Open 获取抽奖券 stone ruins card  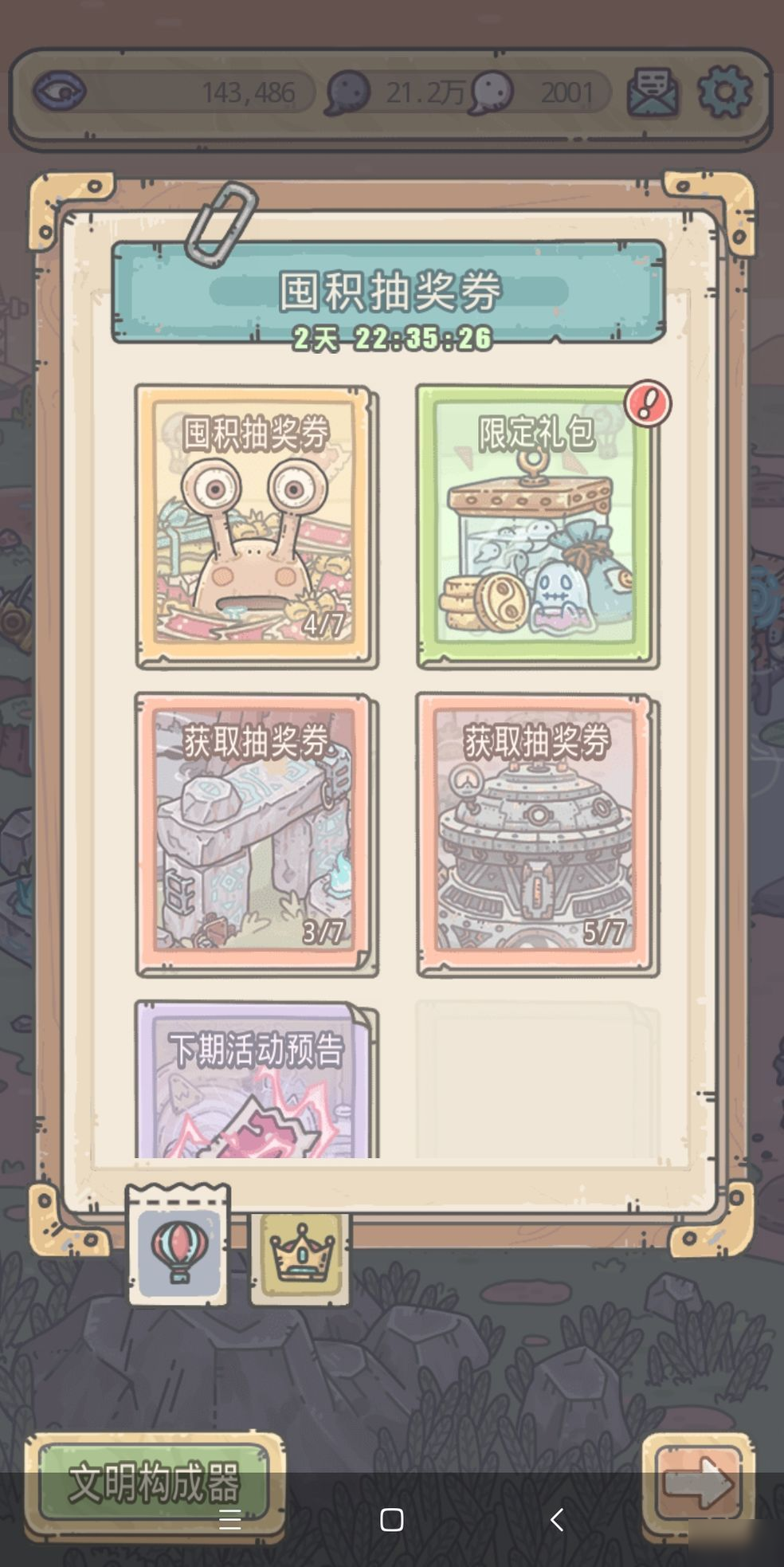255,834
